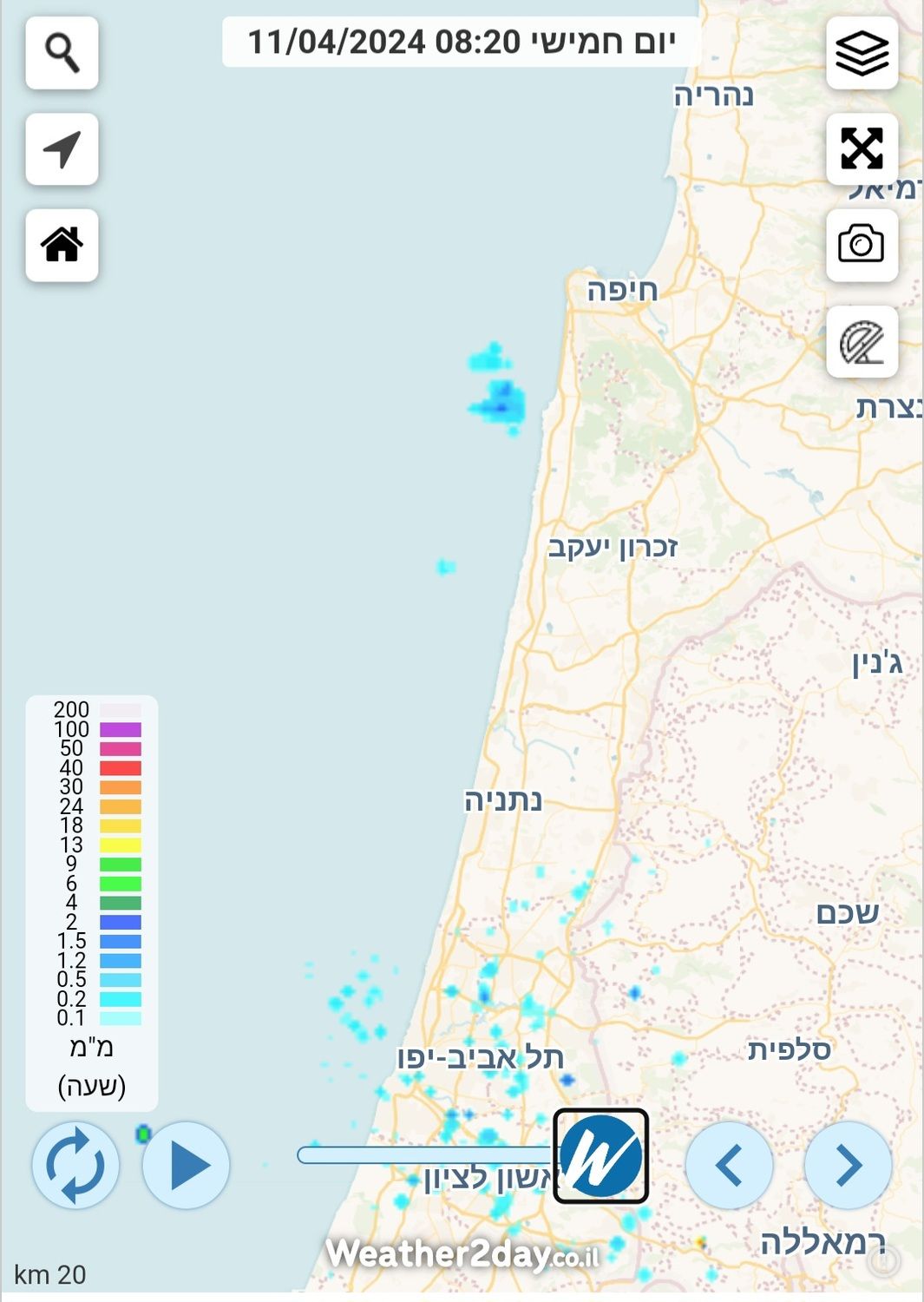
Task: Tap the radar timeline slider
Action: click(425, 1155)
